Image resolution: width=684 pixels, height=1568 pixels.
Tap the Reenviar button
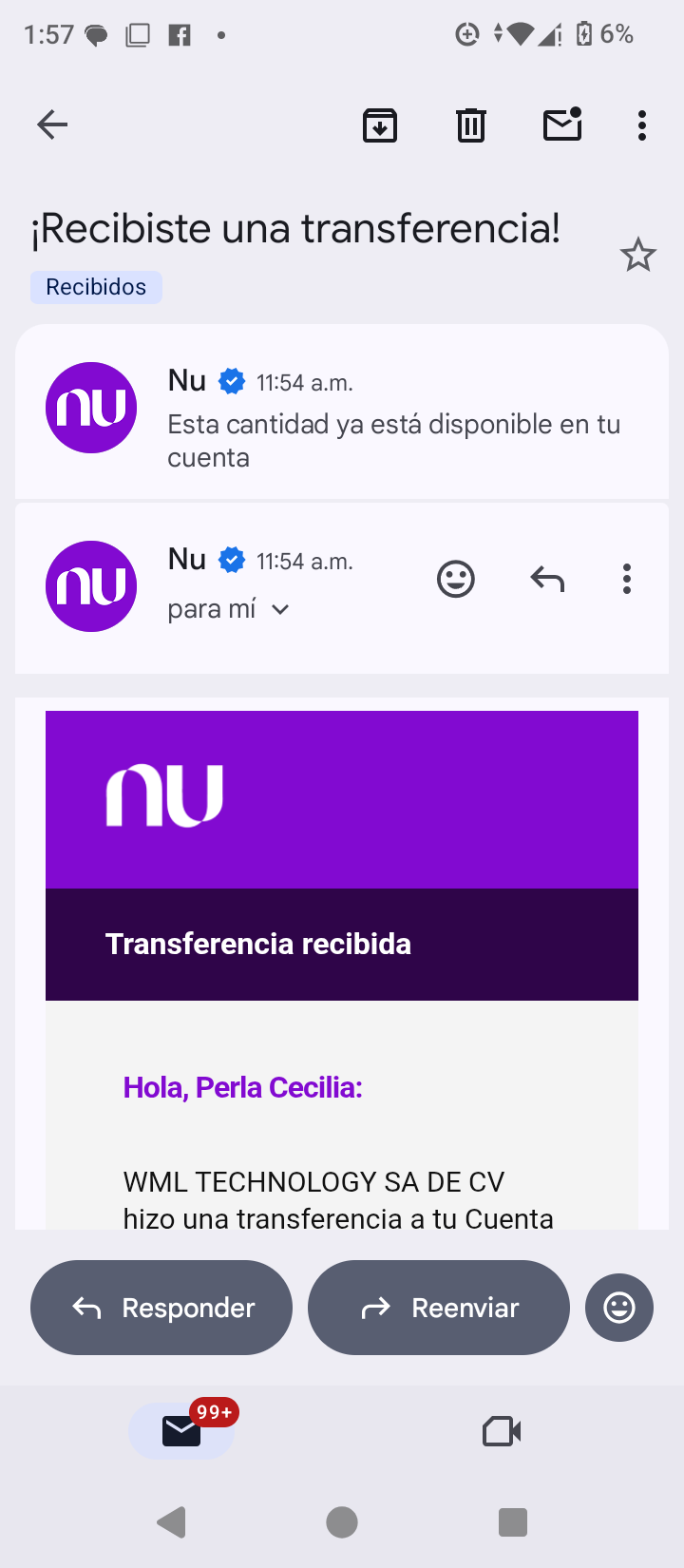(x=438, y=1307)
